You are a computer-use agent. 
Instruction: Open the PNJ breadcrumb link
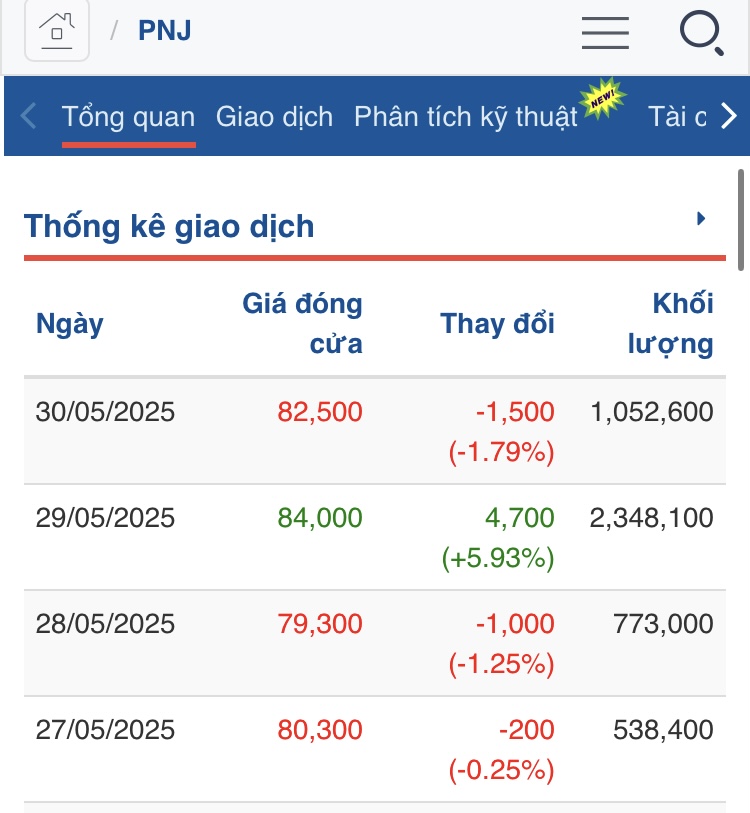(x=164, y=31)
